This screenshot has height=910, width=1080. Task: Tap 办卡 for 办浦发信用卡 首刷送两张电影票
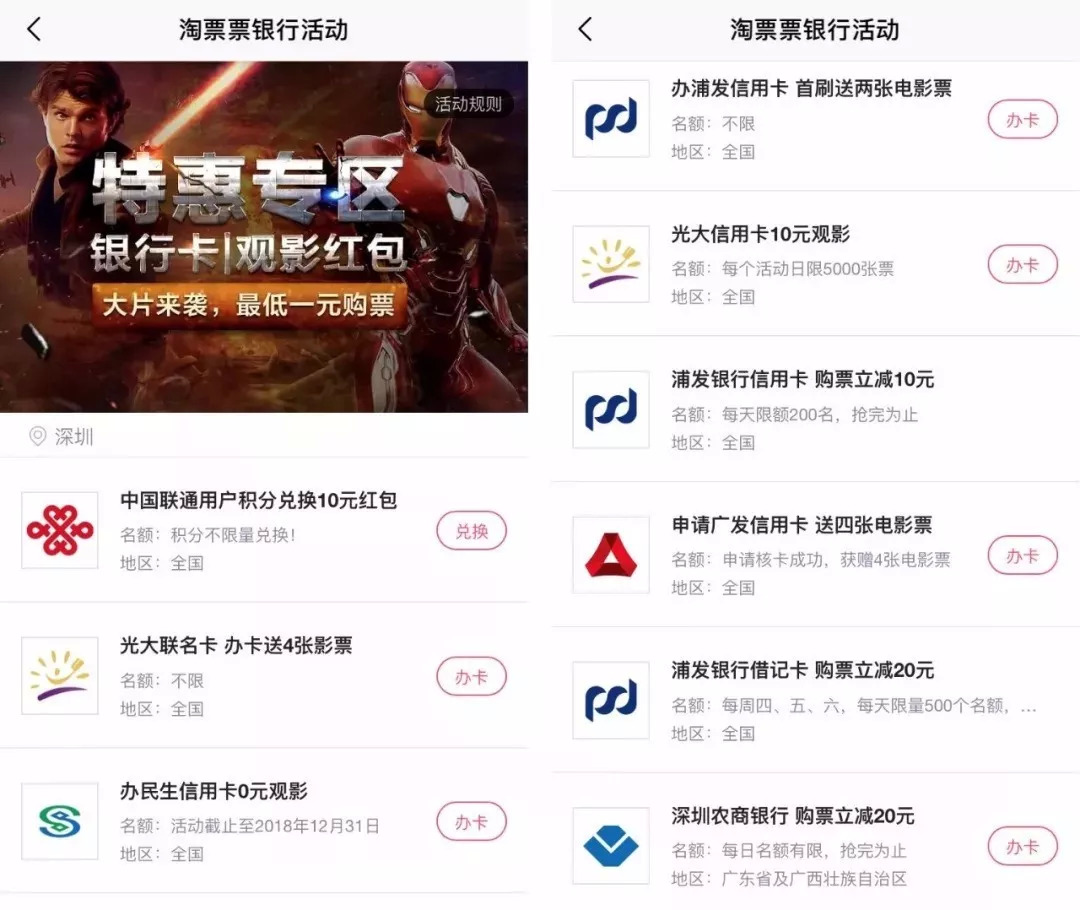[1022, 120]
